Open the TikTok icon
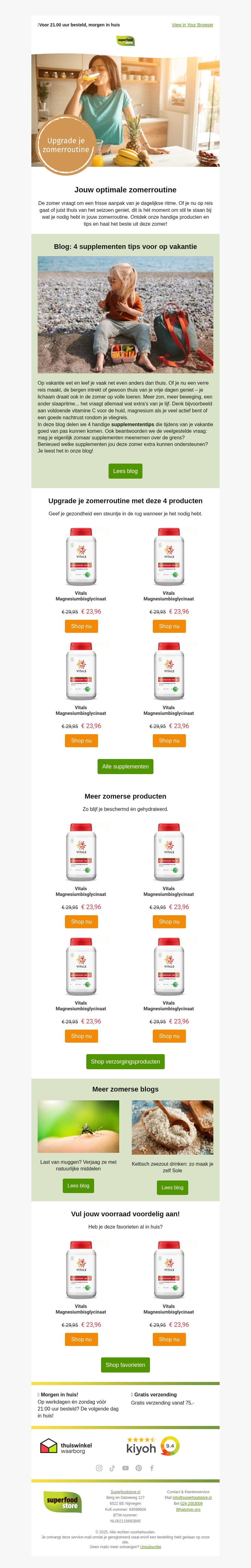Image resolution: width=251 pixels, height=1568 pixels. [112, 1467]
